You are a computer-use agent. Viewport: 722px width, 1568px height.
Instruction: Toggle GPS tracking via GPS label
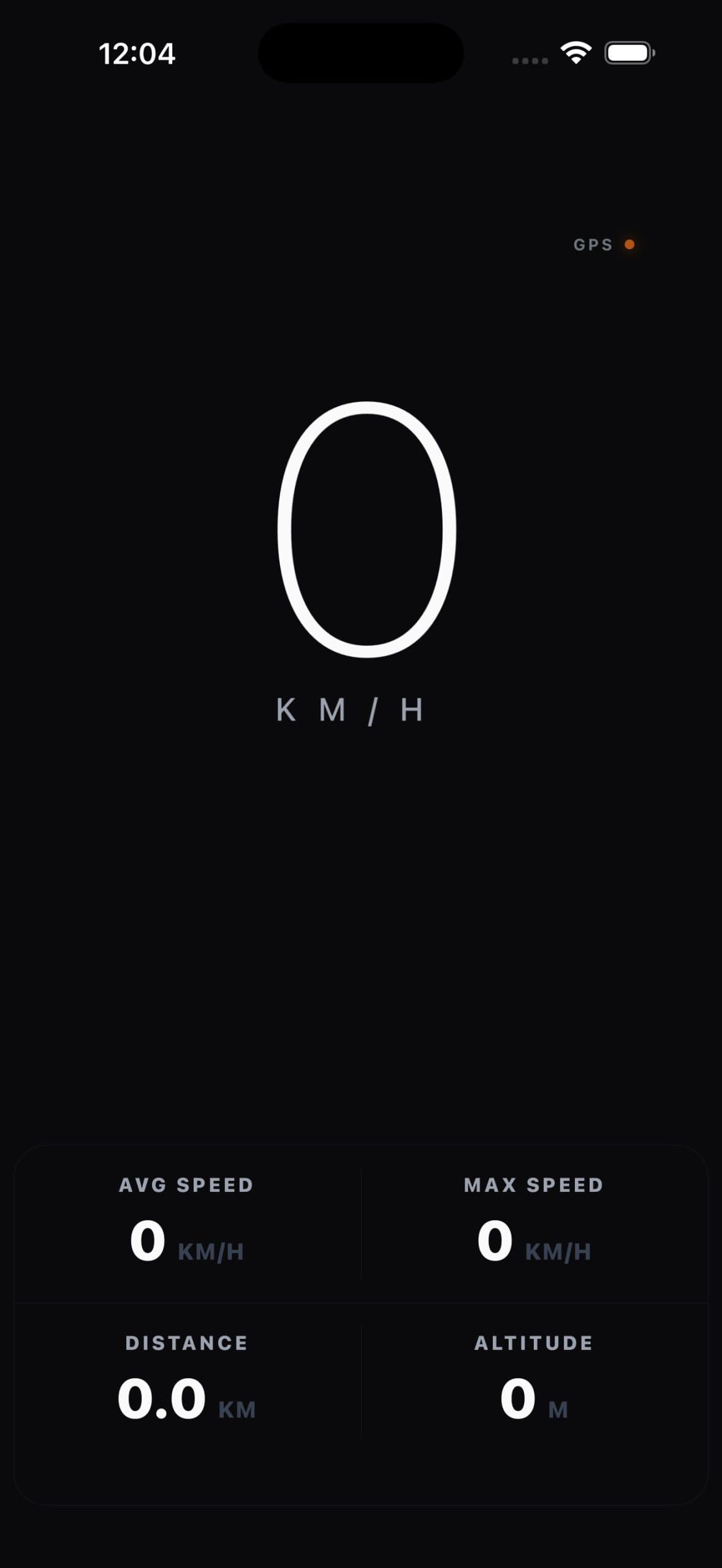(592, 244)
